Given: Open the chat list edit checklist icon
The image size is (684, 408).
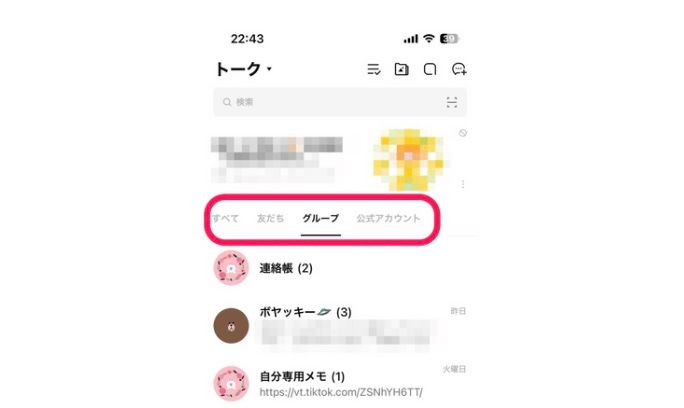Looking at the screenshot, I should (x=374, y=69).
